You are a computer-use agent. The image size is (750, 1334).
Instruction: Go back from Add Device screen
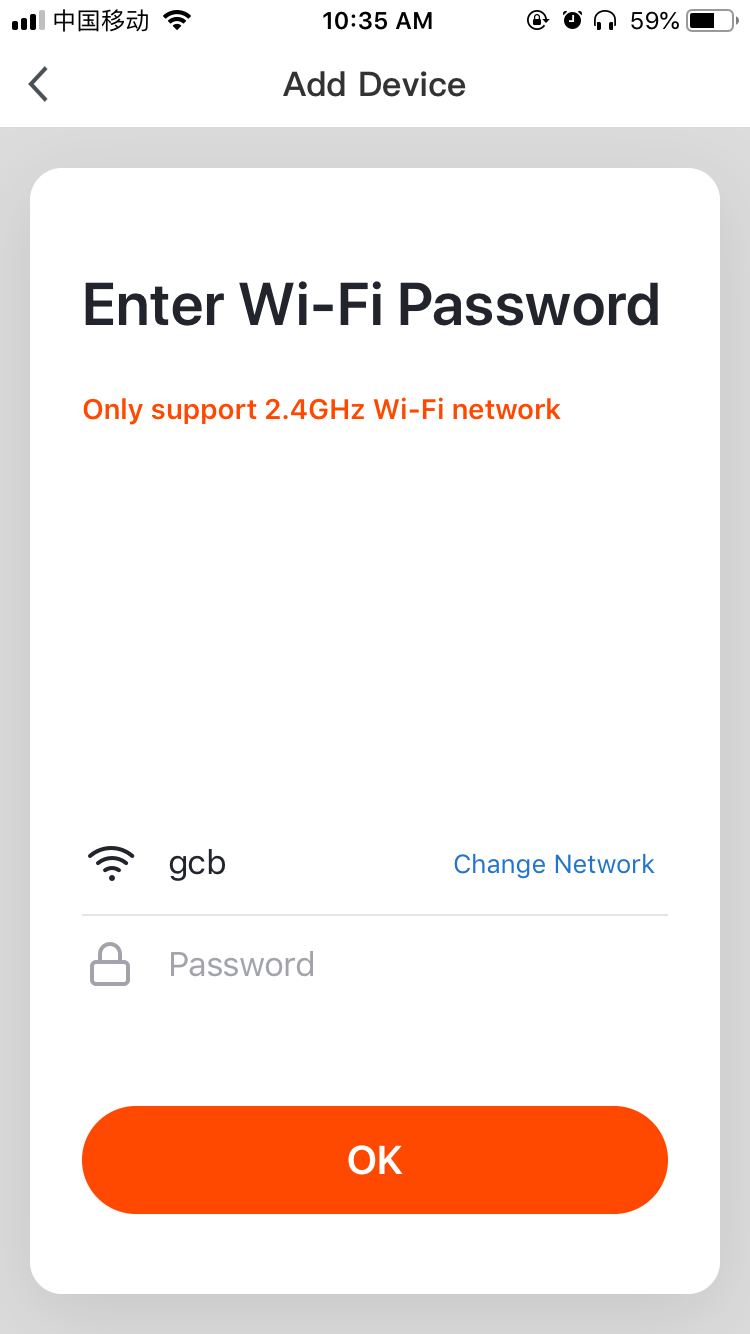[x=38, y=85]
